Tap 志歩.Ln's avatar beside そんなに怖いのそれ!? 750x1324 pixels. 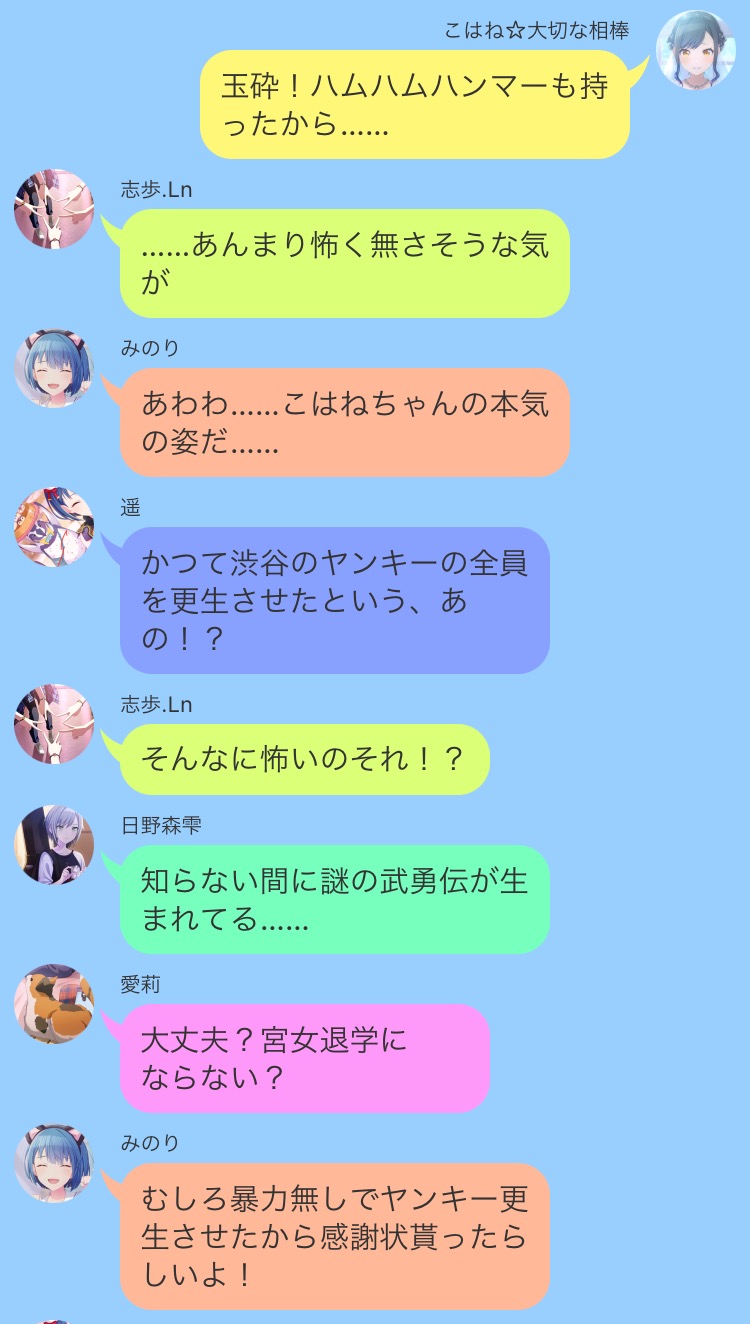pyautogui.click(x=54, y=724)
